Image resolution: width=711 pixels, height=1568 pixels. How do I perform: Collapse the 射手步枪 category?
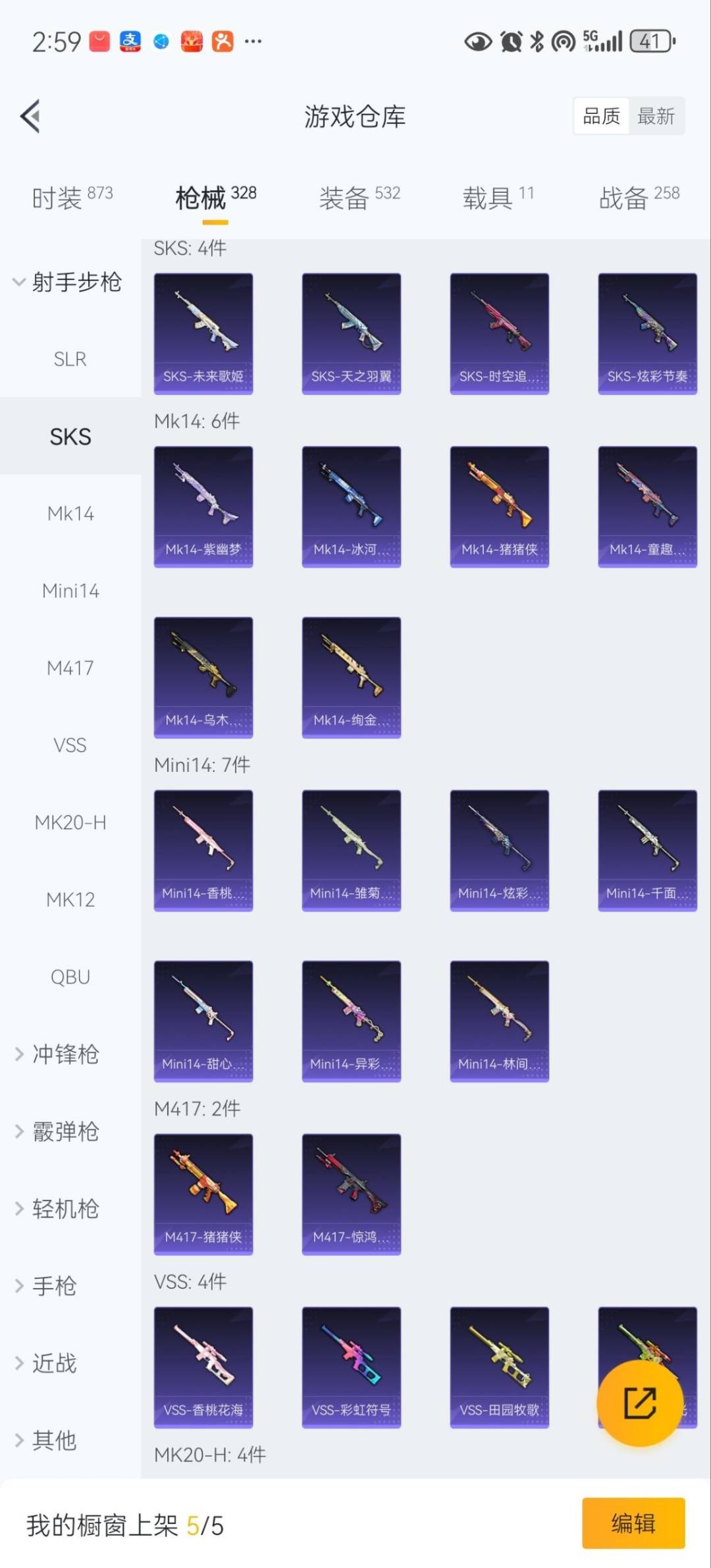pyautogui.click(x=69, y=282)
